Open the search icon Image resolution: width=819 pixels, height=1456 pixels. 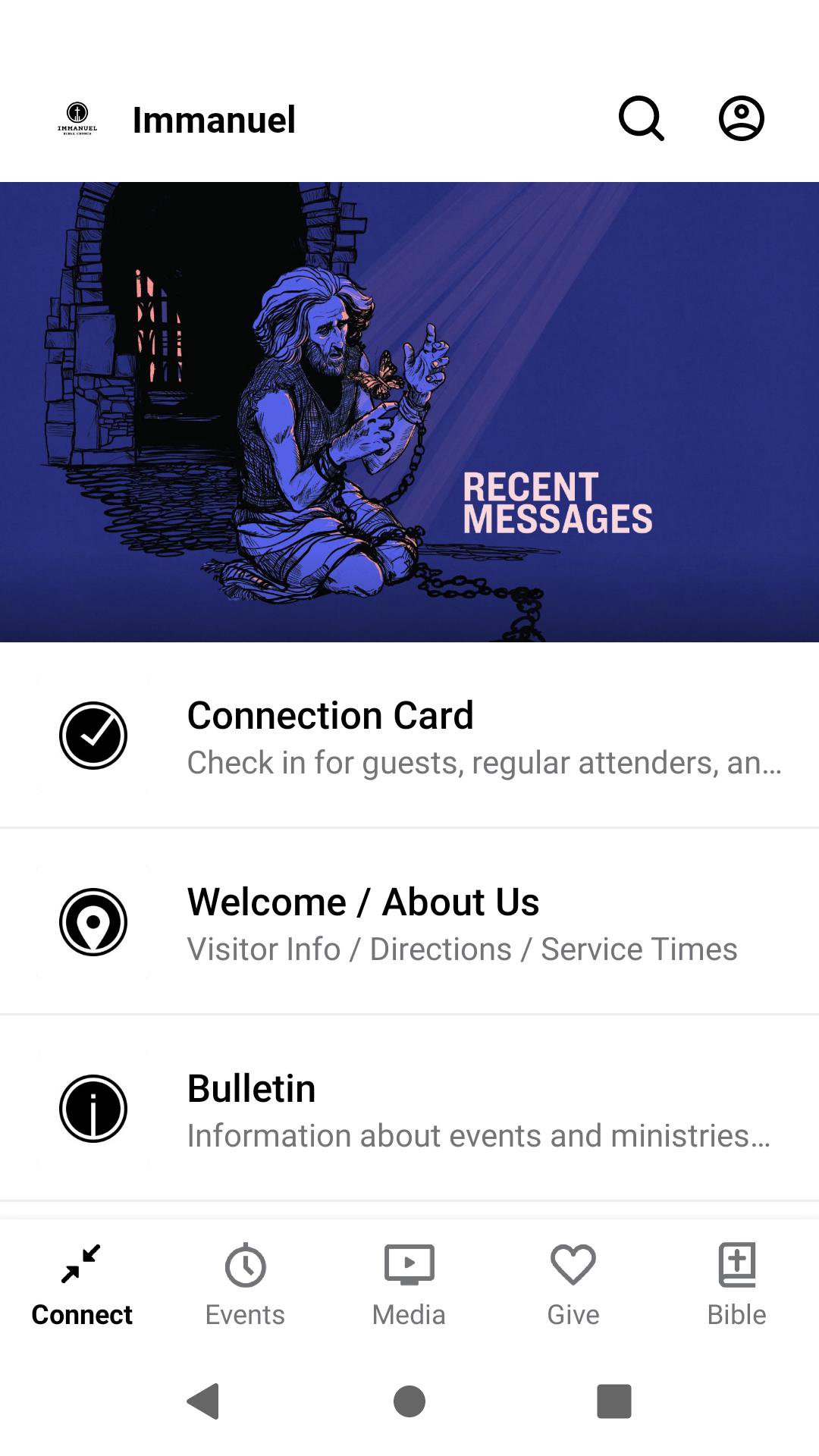click(x=642, y=119)
